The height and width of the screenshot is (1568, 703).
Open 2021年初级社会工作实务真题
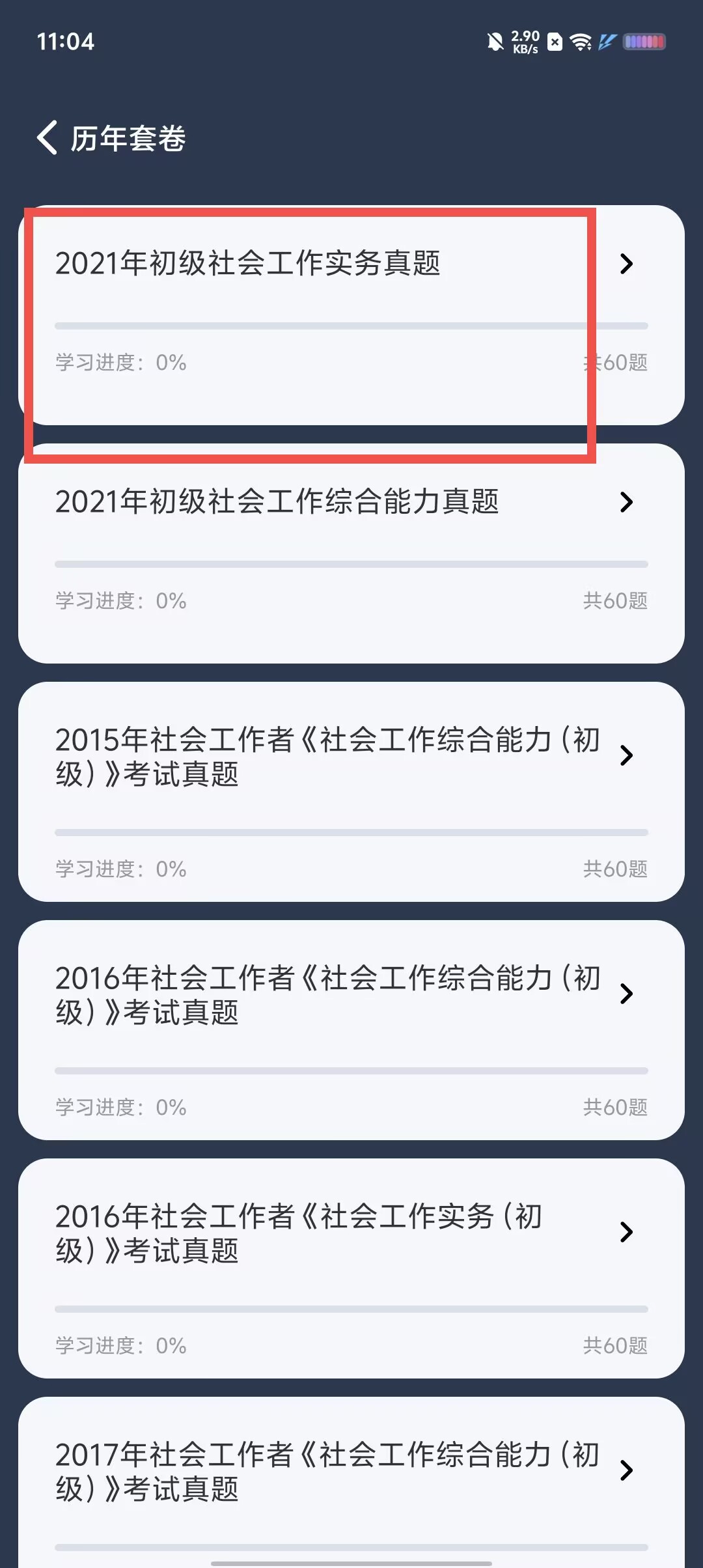point(351,315)
